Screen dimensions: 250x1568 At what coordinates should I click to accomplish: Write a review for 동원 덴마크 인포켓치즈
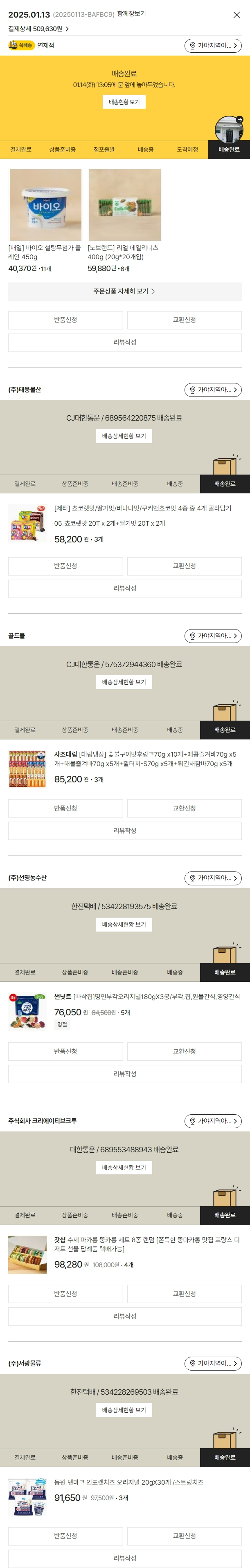pos(124,1558)
